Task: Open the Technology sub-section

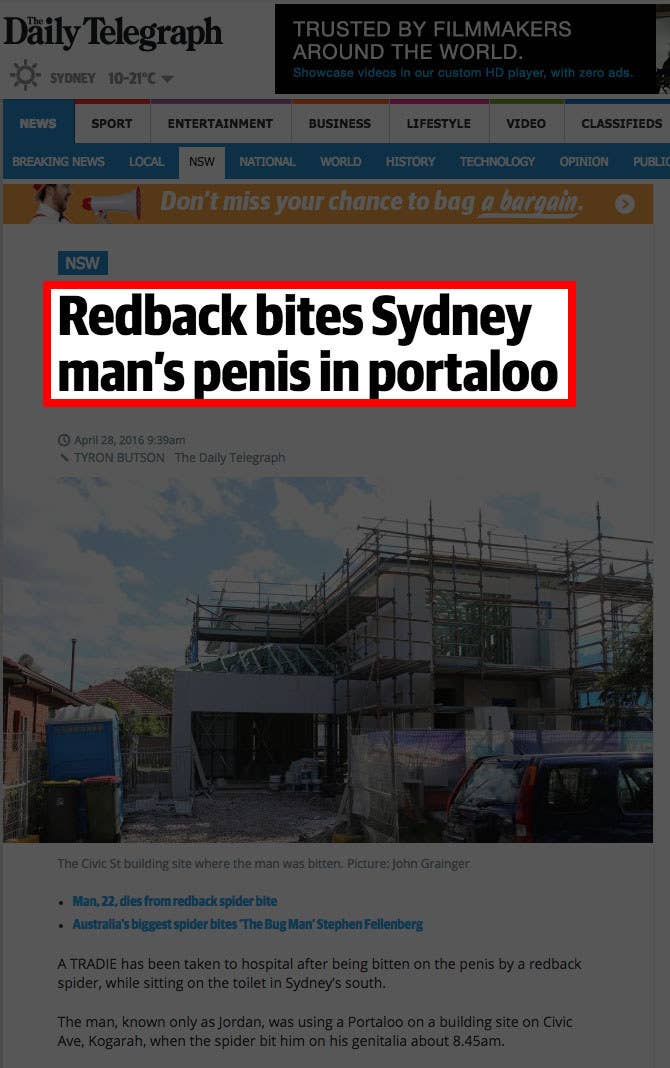Action: click(497, 161)
